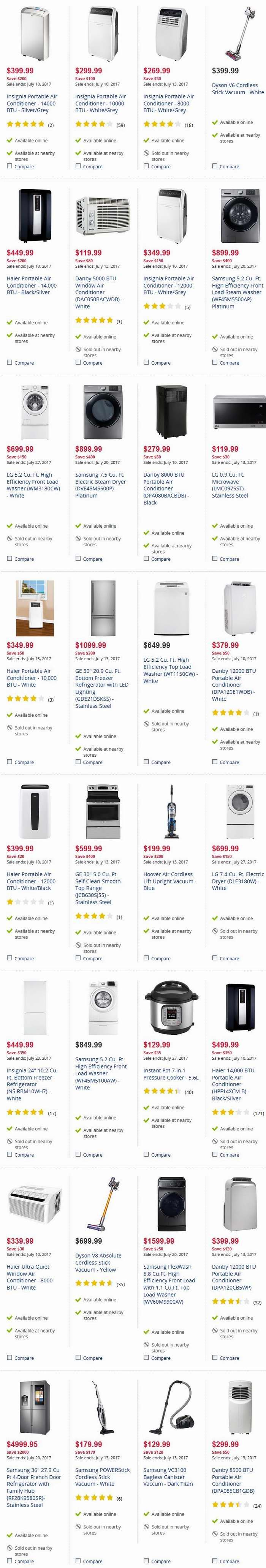Screen dimensions: 266x1568
Task: Open Insignia 24" 10.2 Cu. Ft. Bottom Freezer Refrigerator
Action: (x=32, y=1083)
